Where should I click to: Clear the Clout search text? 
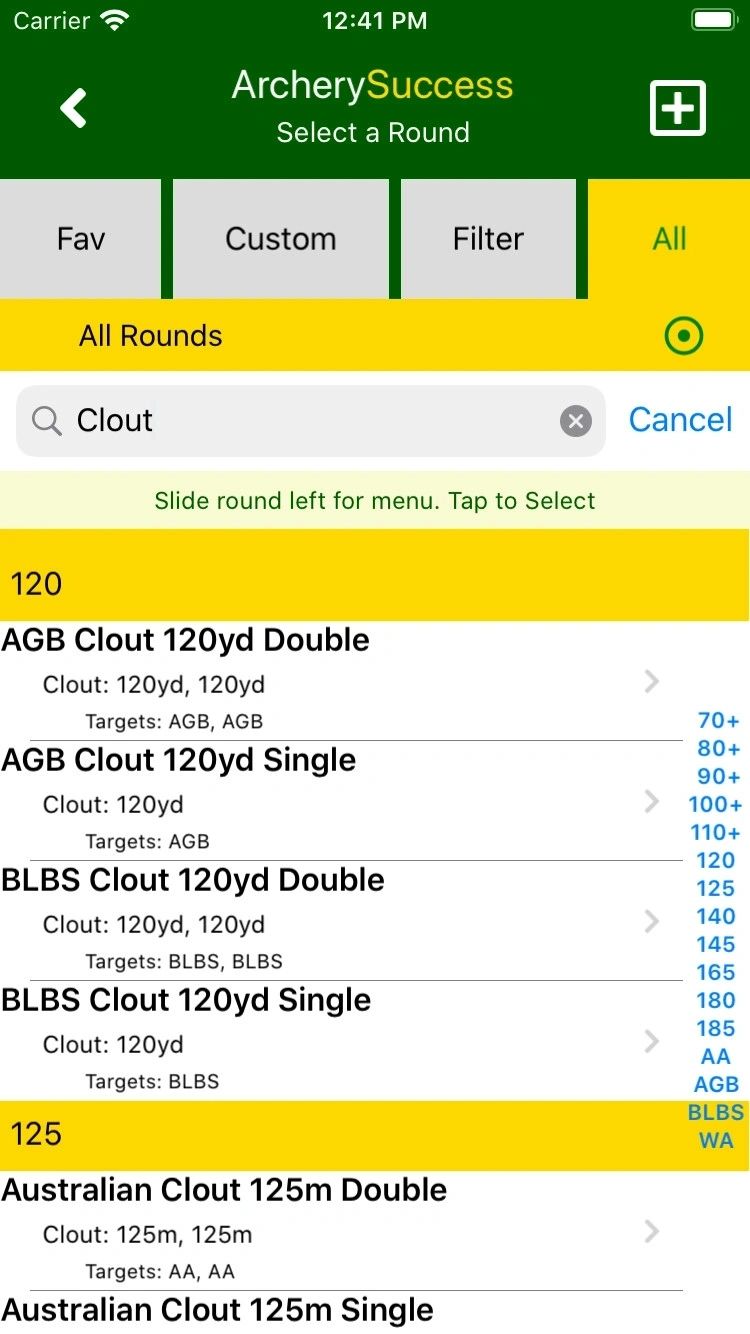(x=575, y=420)
